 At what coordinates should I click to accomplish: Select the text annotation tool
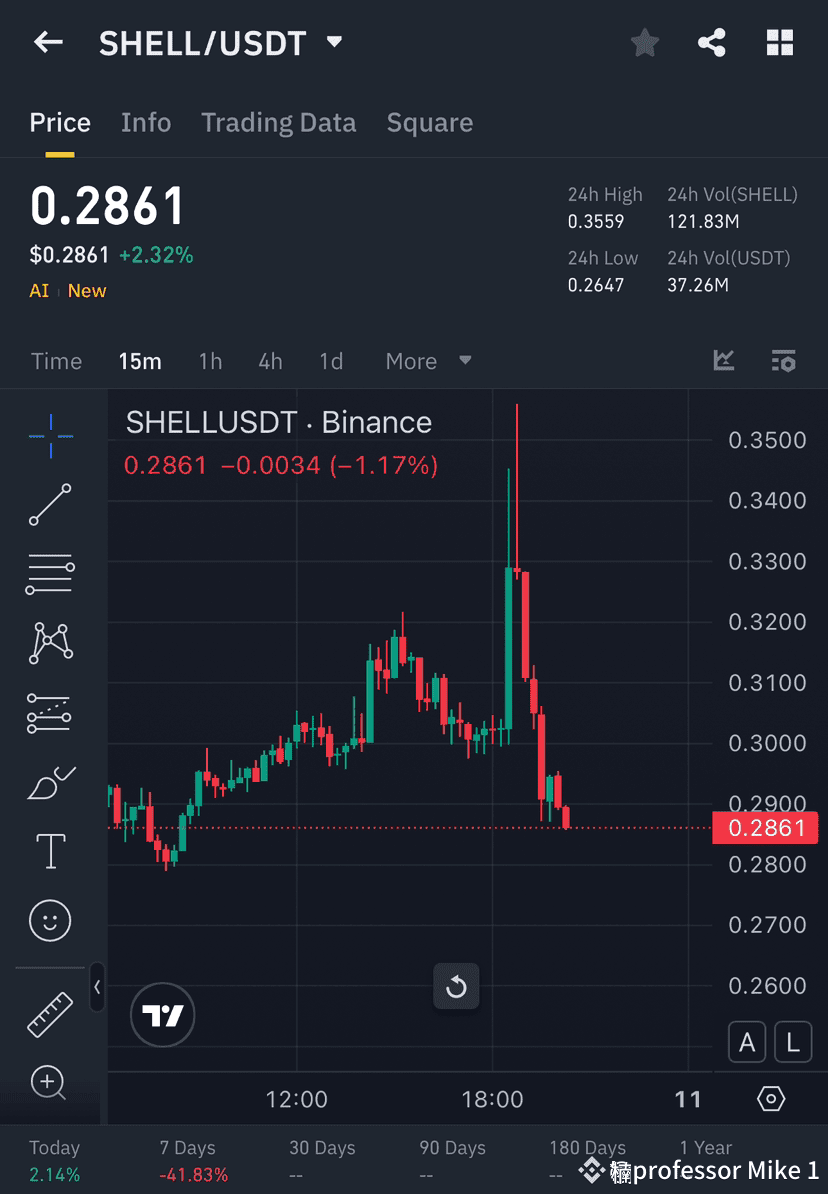point(50,850)
